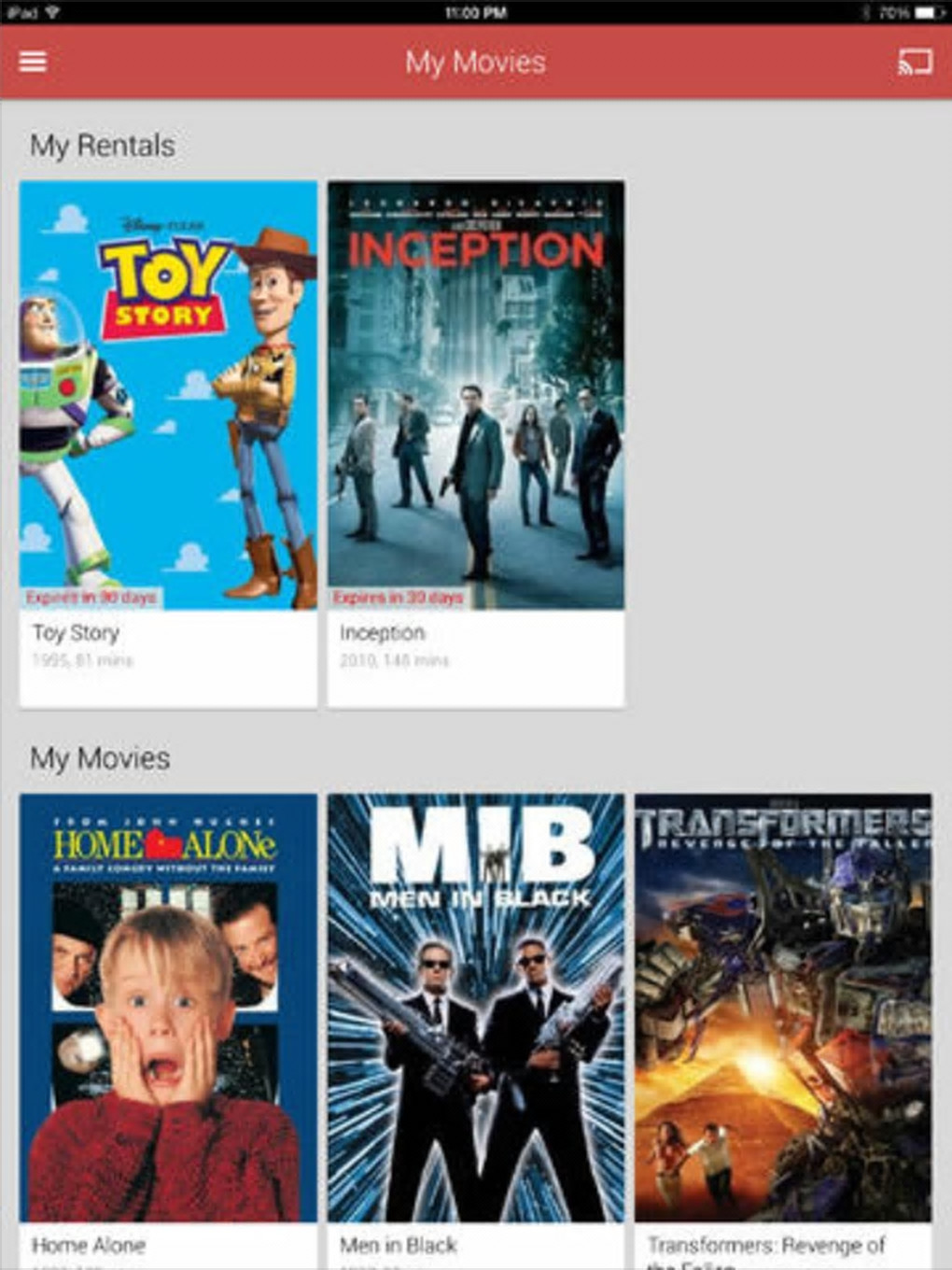952x1270 pixels.
Task: Tap the Cast screen icon
Action: [x=915, y=63]
